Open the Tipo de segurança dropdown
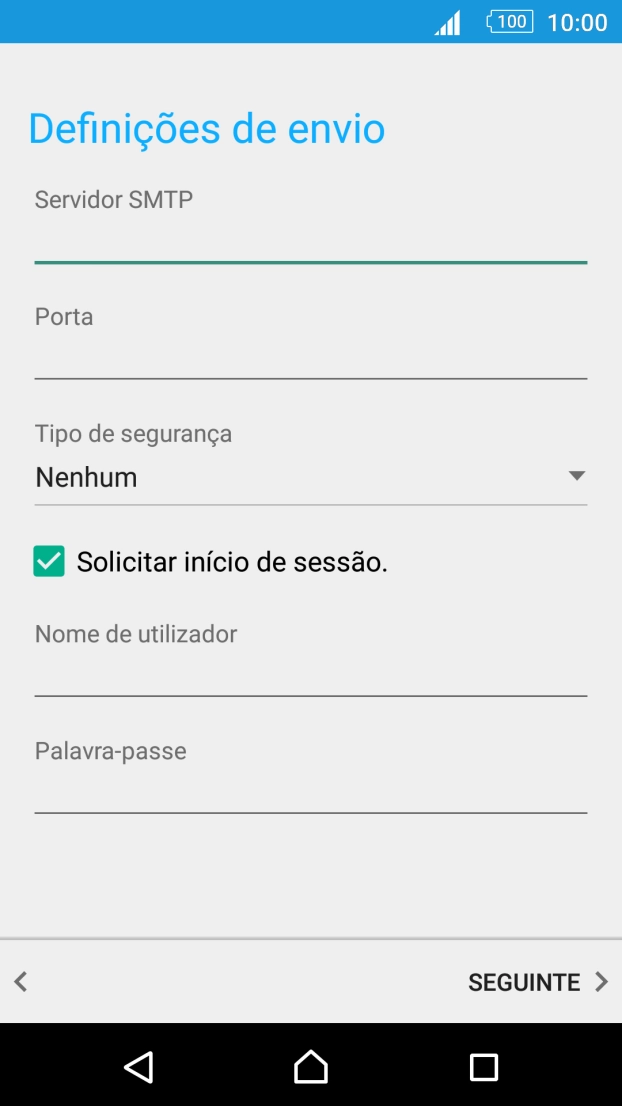This screenshot has height=1106, width=622. click(x=310, y=477)
